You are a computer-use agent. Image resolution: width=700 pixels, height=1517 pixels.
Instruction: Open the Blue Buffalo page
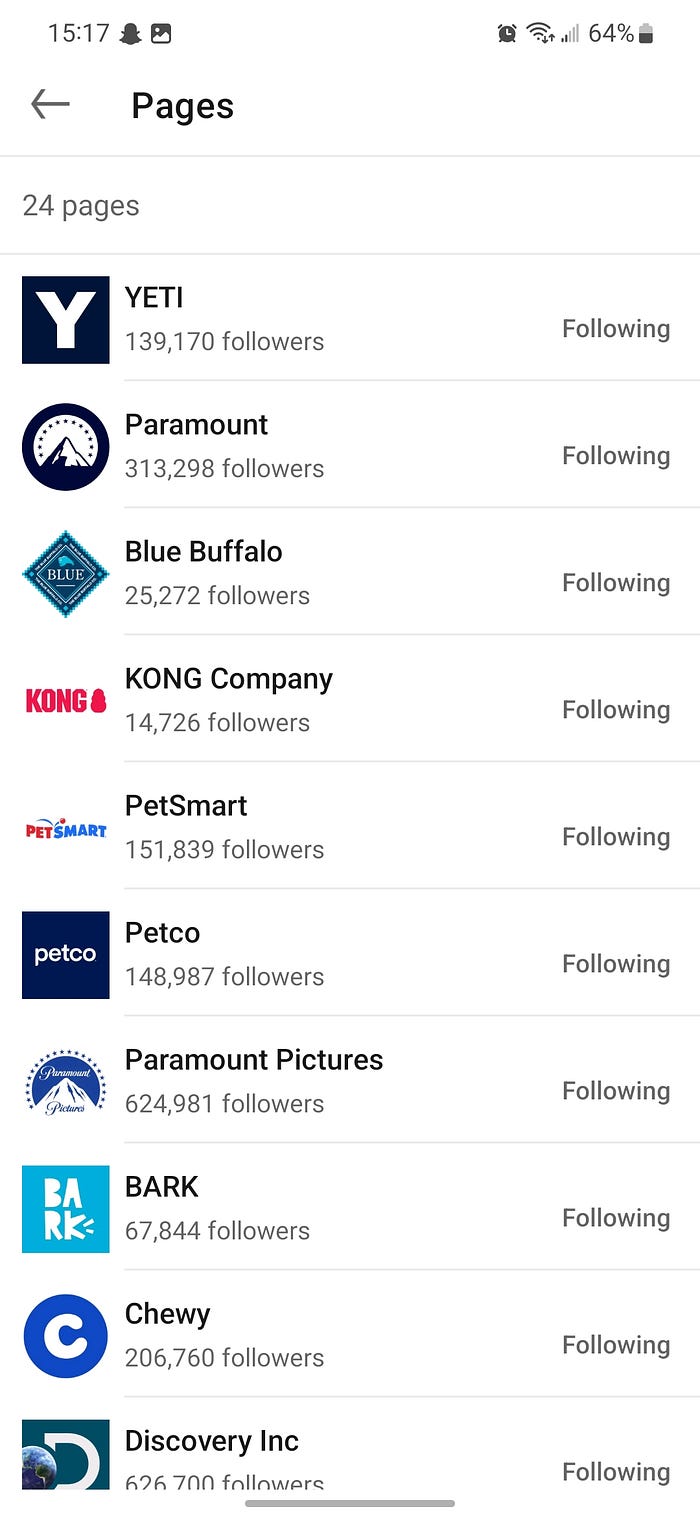pyautogui.click(x=203, y=552)
